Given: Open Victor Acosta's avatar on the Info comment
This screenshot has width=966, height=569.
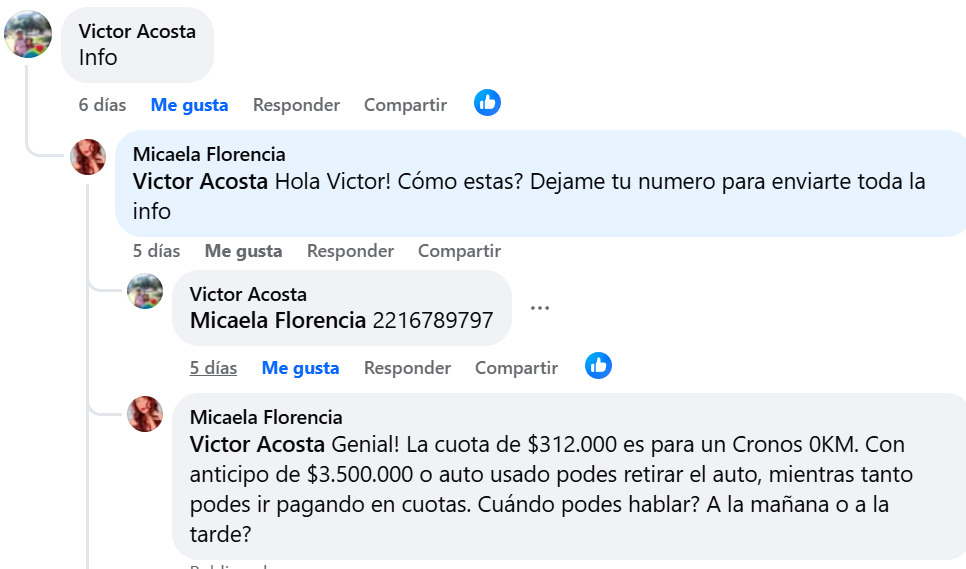Looking at the screenshot, I should click(28, 34).
